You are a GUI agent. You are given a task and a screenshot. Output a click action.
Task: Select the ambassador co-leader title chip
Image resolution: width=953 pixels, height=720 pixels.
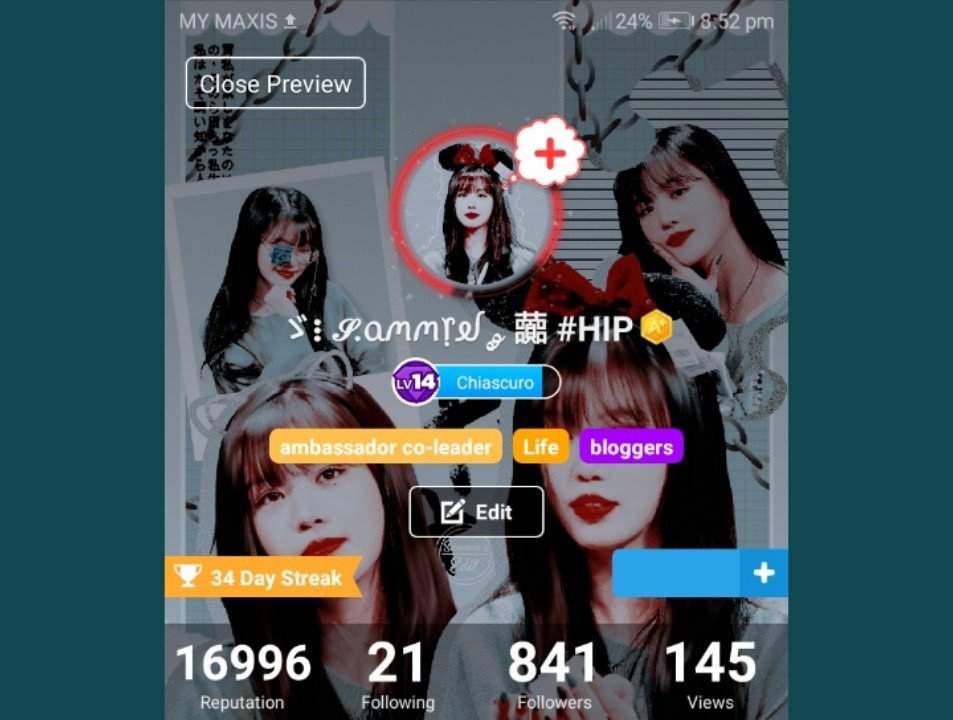click(386, 447)
